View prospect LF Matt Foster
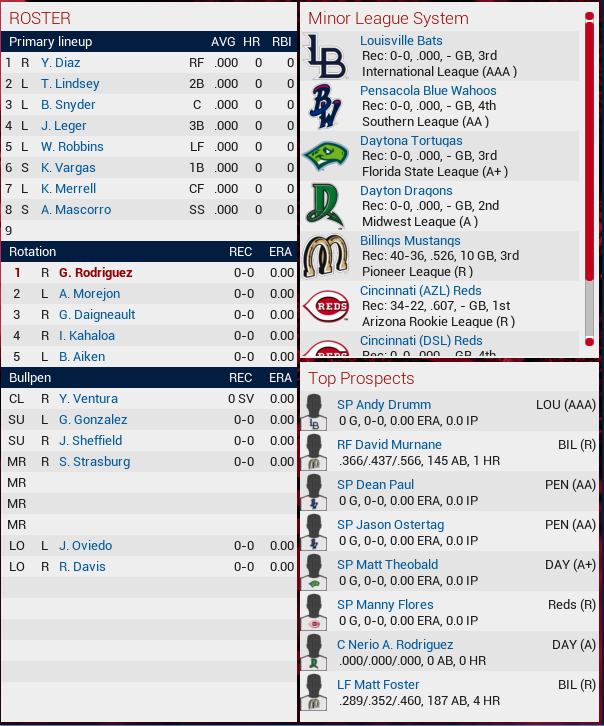 378,685
